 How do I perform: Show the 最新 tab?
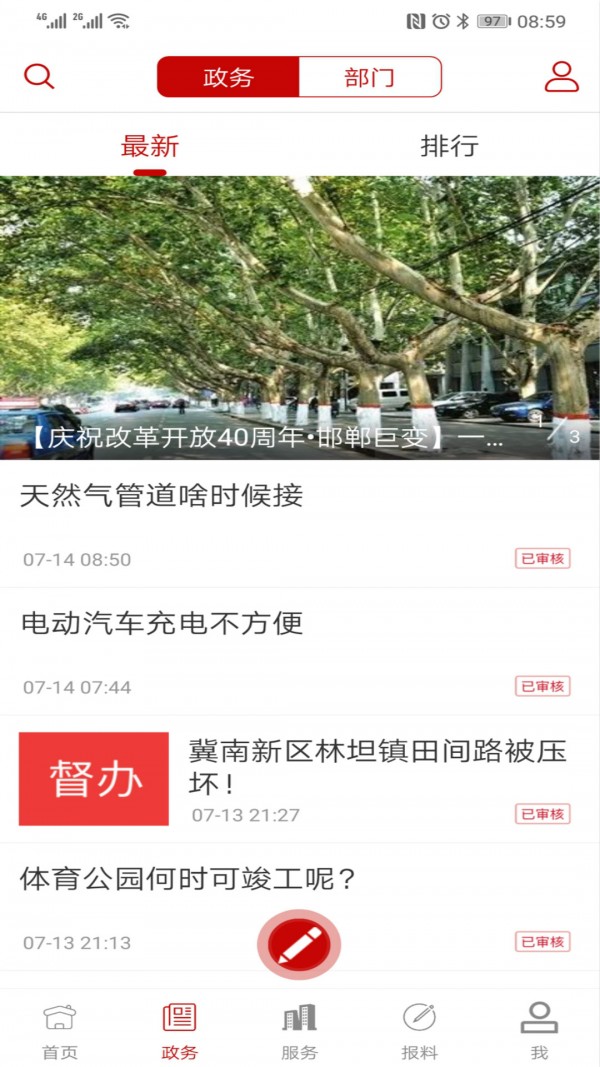tap(150, 146)
